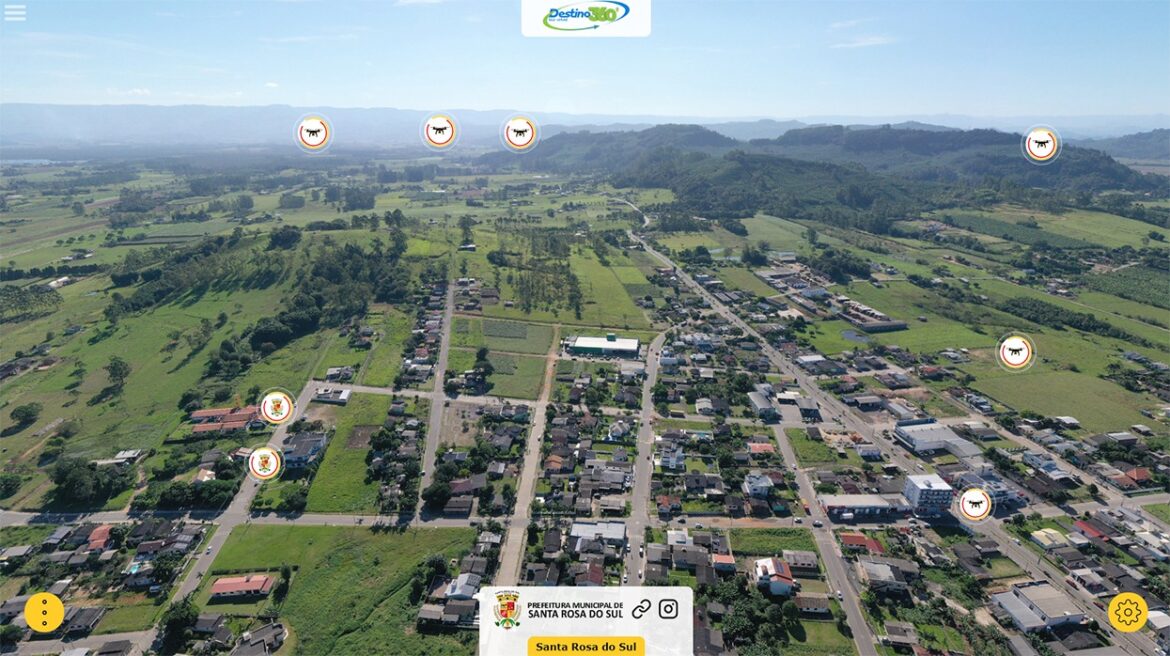Open the crest hotspot beside the red-roofed buildings
1170x656 pixels.
coord(277,407)
